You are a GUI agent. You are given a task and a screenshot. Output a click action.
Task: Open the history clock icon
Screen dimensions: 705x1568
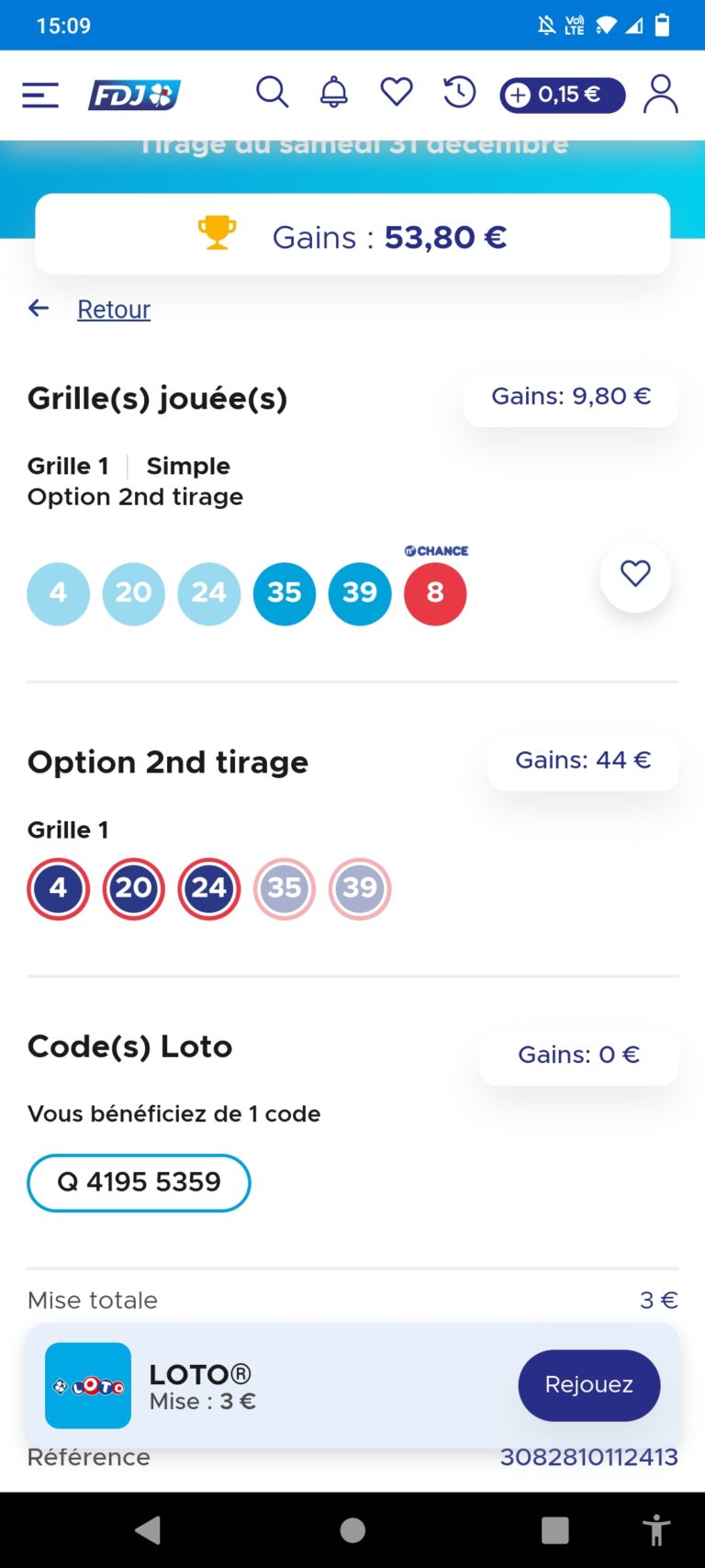(459, 93)
